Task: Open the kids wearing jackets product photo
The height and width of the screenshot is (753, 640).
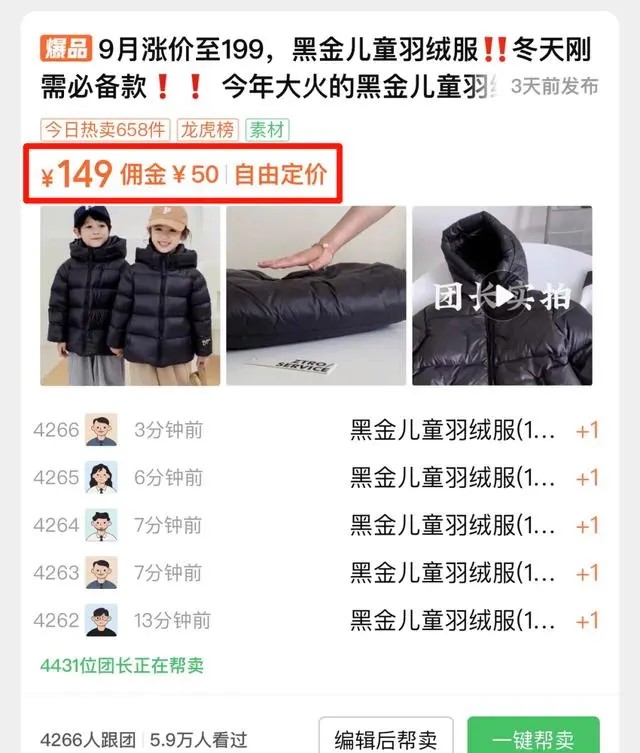Action: point(129,296)
